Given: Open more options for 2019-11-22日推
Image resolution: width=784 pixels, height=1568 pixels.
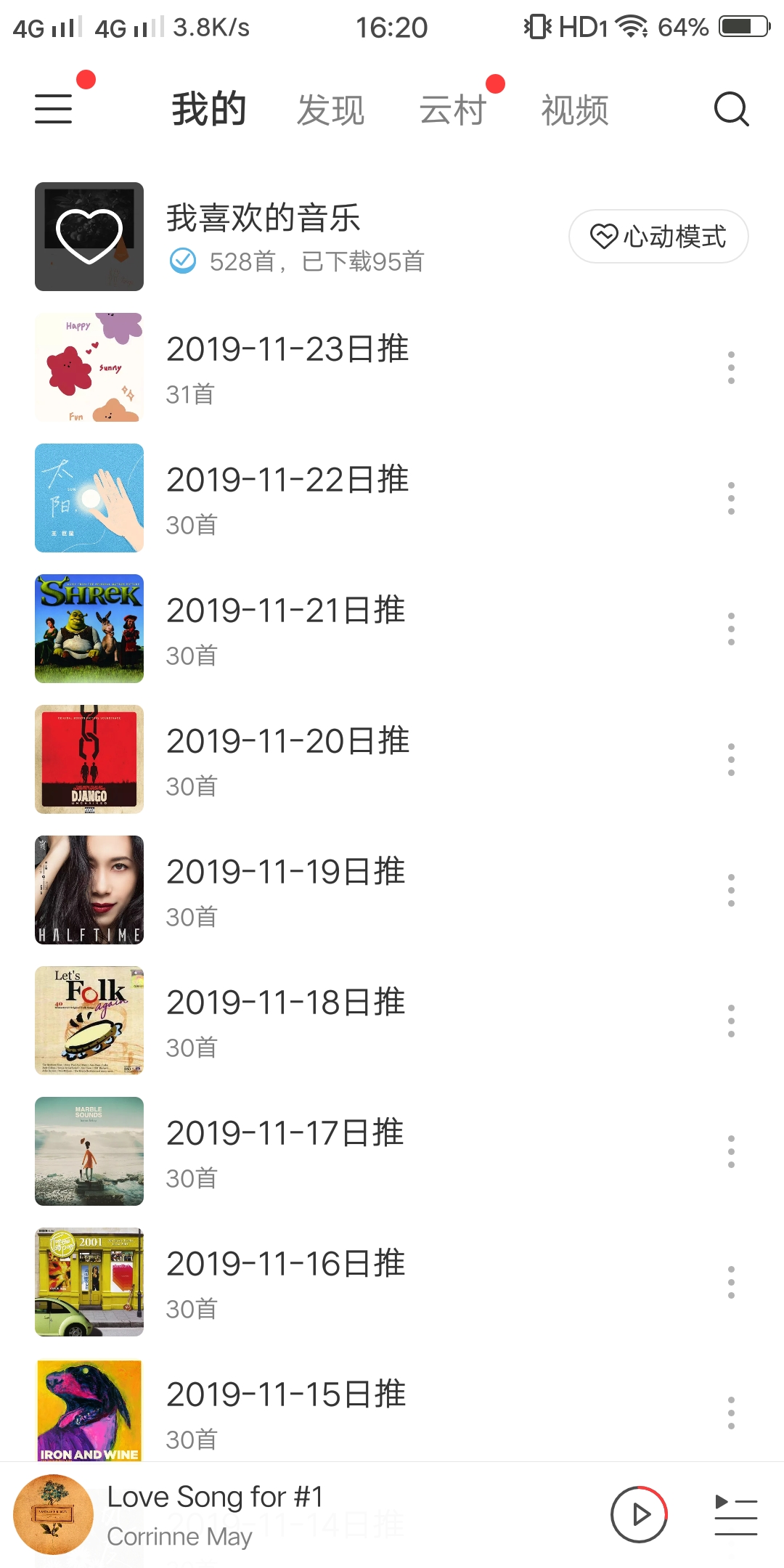Looking at the screenshot, I should coord(731,498).
